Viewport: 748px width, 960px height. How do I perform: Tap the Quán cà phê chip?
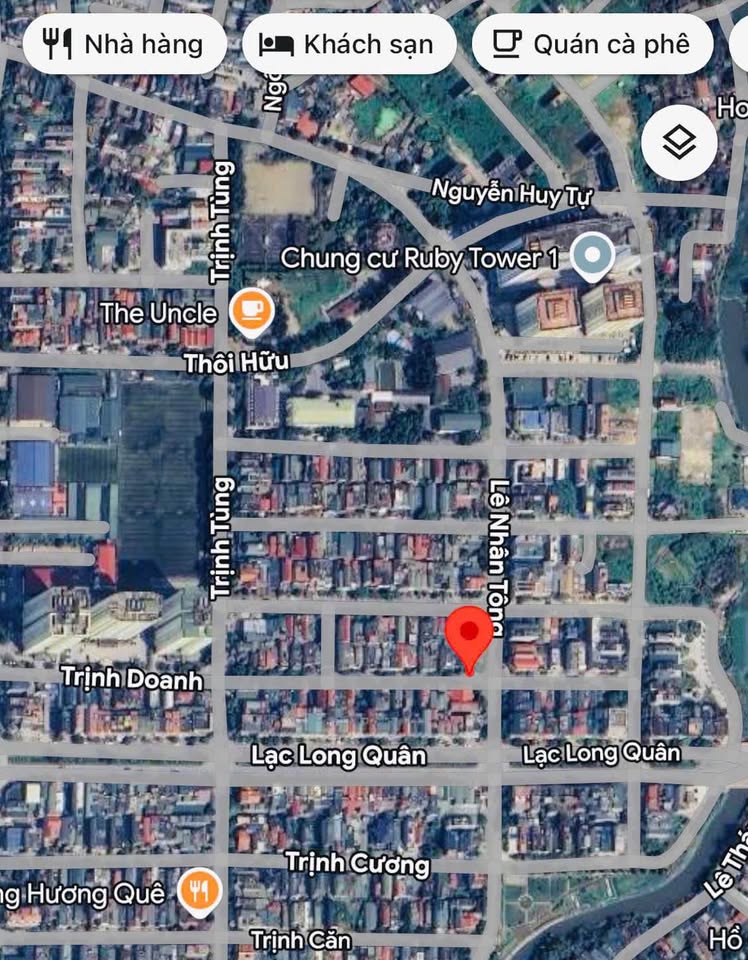(592, 44)
